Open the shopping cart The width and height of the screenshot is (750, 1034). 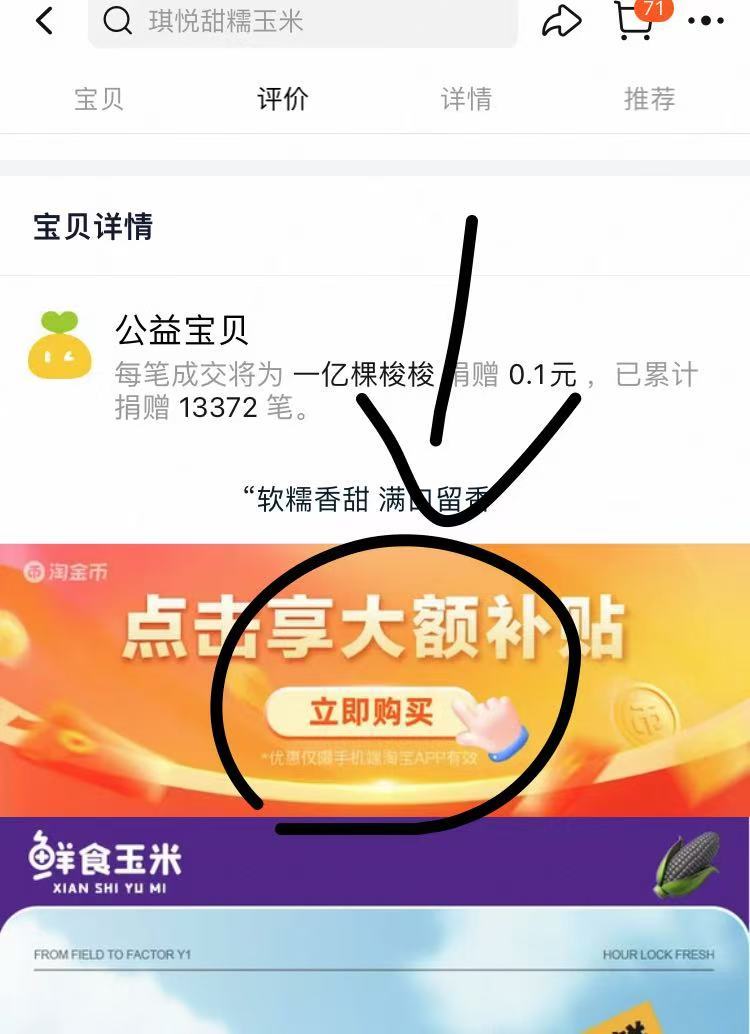click(634, 21)
